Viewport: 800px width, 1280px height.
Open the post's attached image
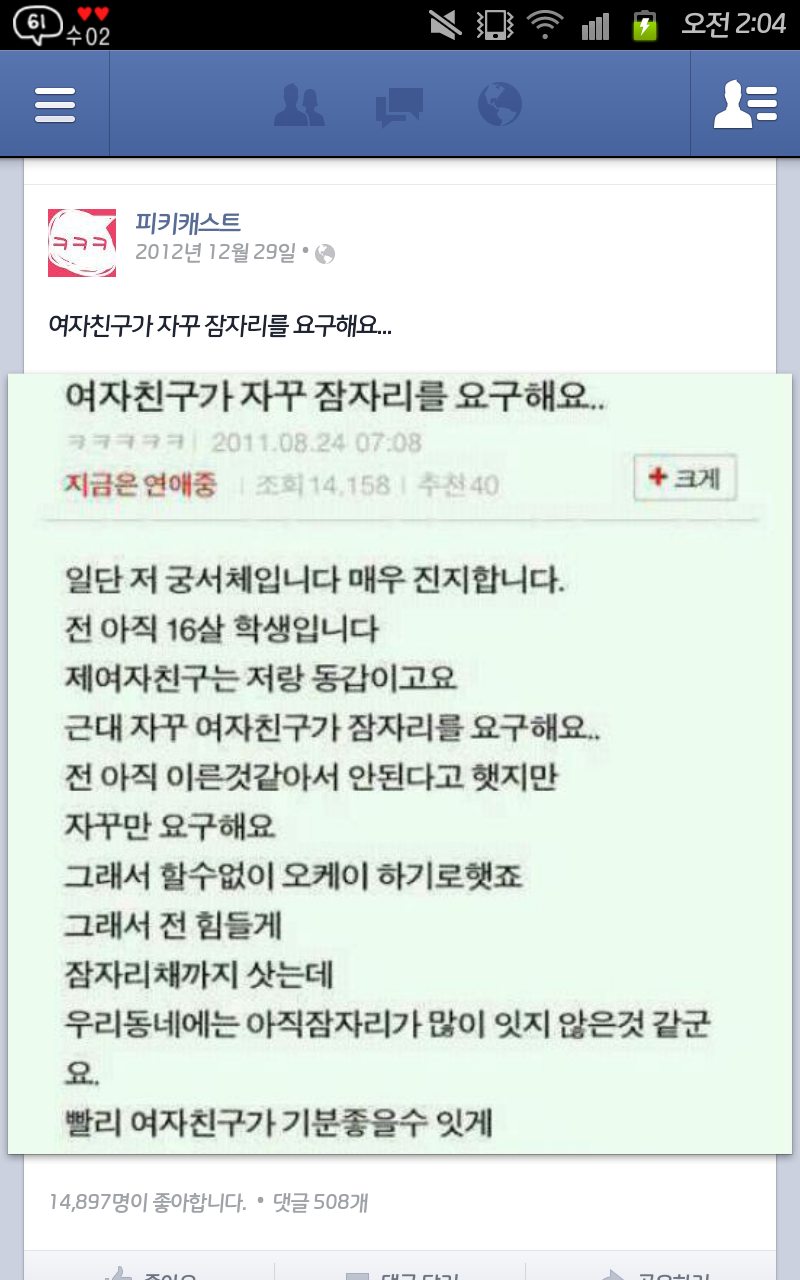pyautogui.click(x=400, y=764)
